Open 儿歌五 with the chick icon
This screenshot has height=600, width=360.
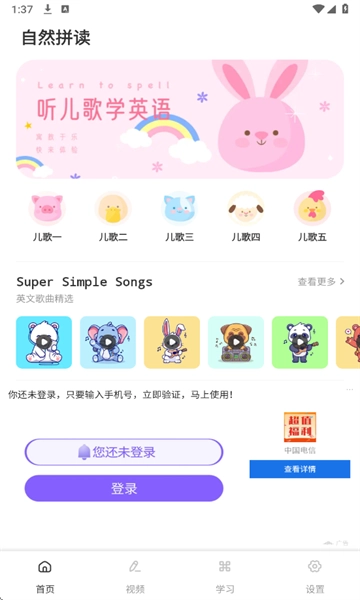pos(312,217)
